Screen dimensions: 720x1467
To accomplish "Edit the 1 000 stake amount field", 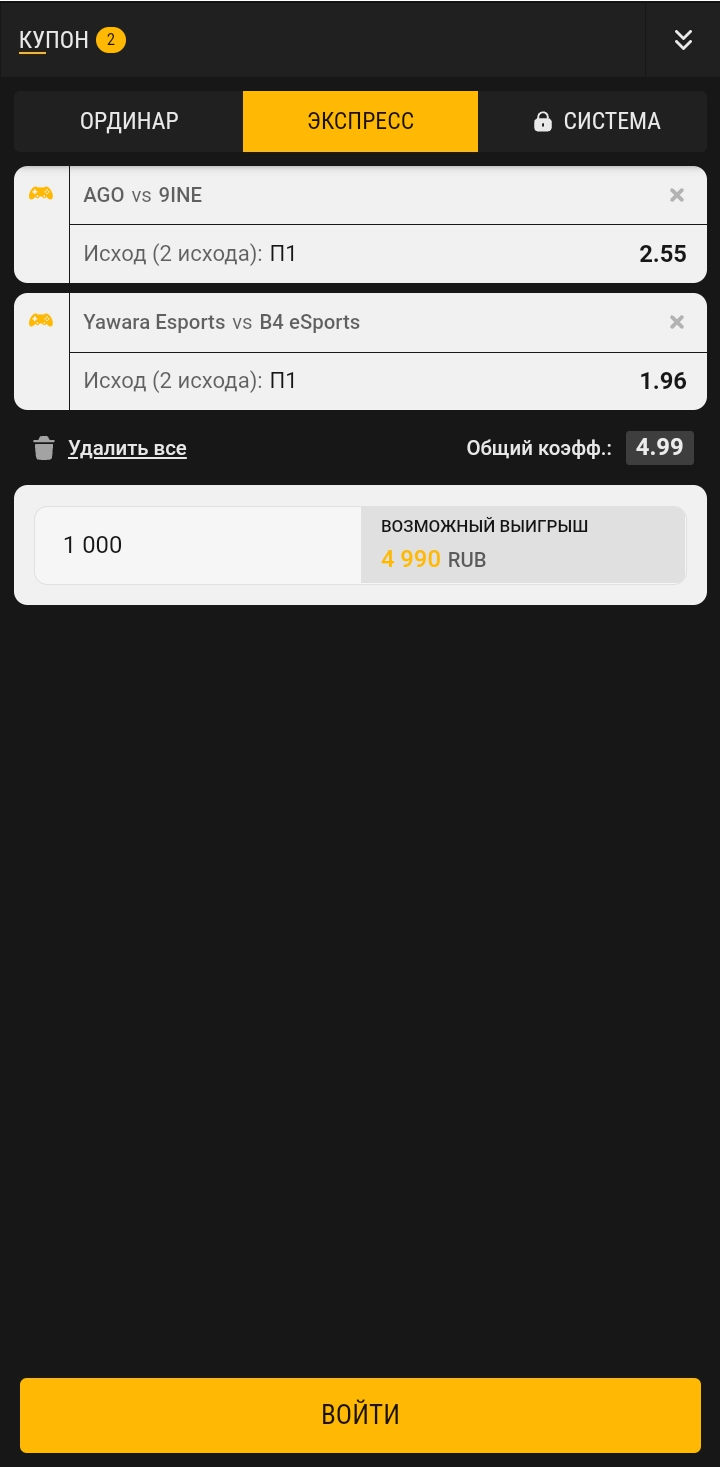I will click(x=198, y=545).
